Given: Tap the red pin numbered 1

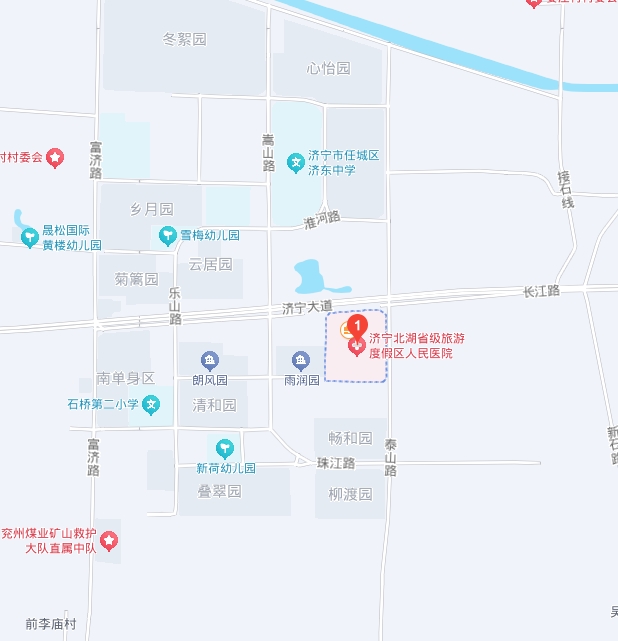Looking at the screenshot, I should (358, 326).
